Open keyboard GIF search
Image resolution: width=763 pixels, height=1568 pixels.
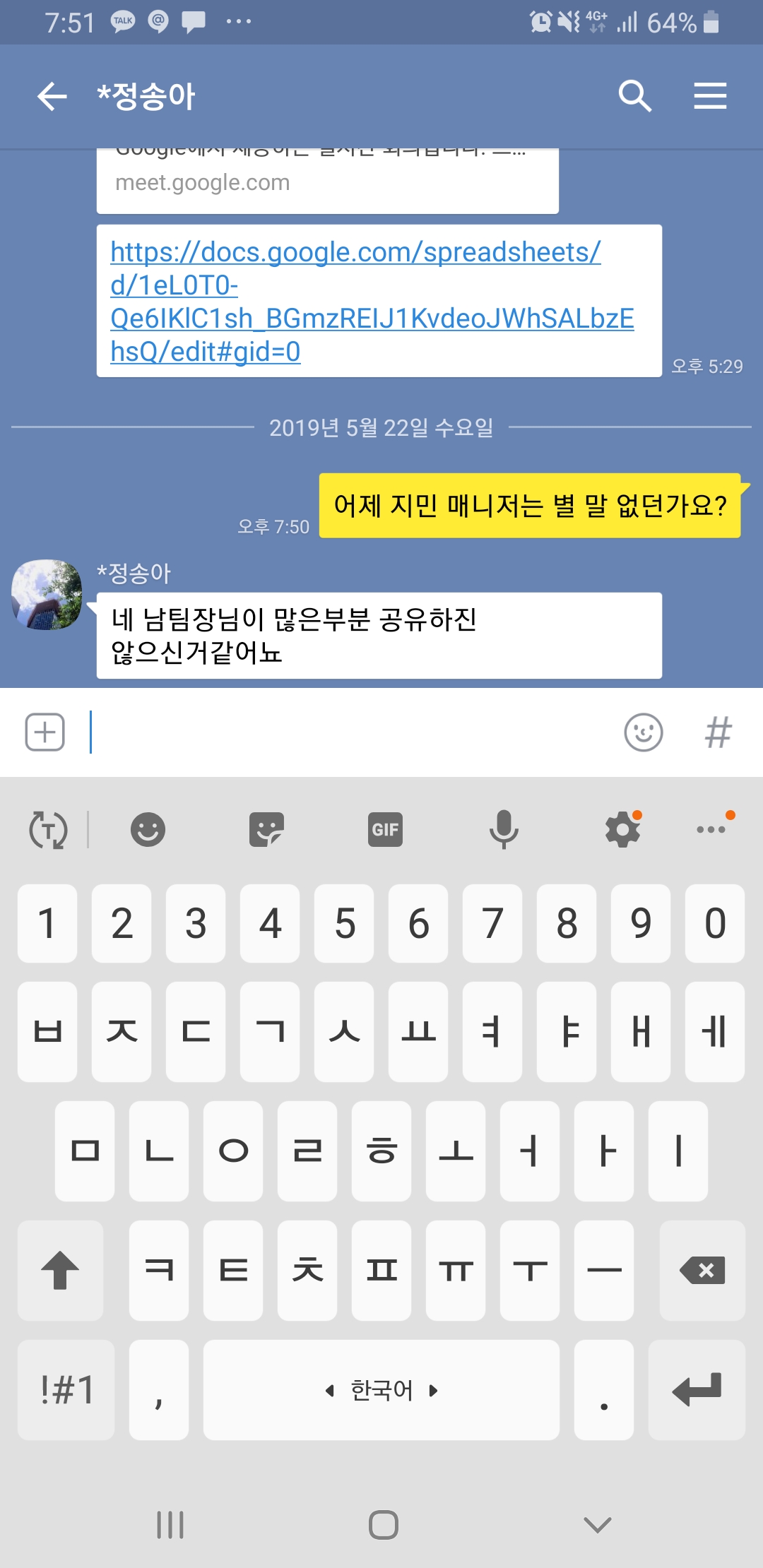tap(385, 829)
